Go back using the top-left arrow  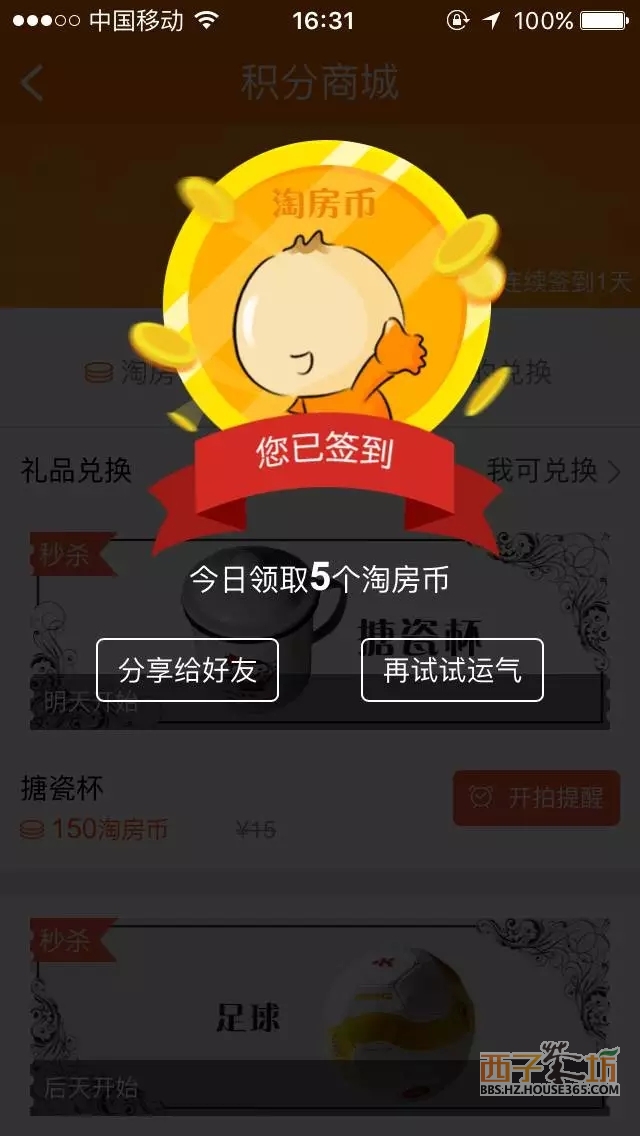point(32,82)
